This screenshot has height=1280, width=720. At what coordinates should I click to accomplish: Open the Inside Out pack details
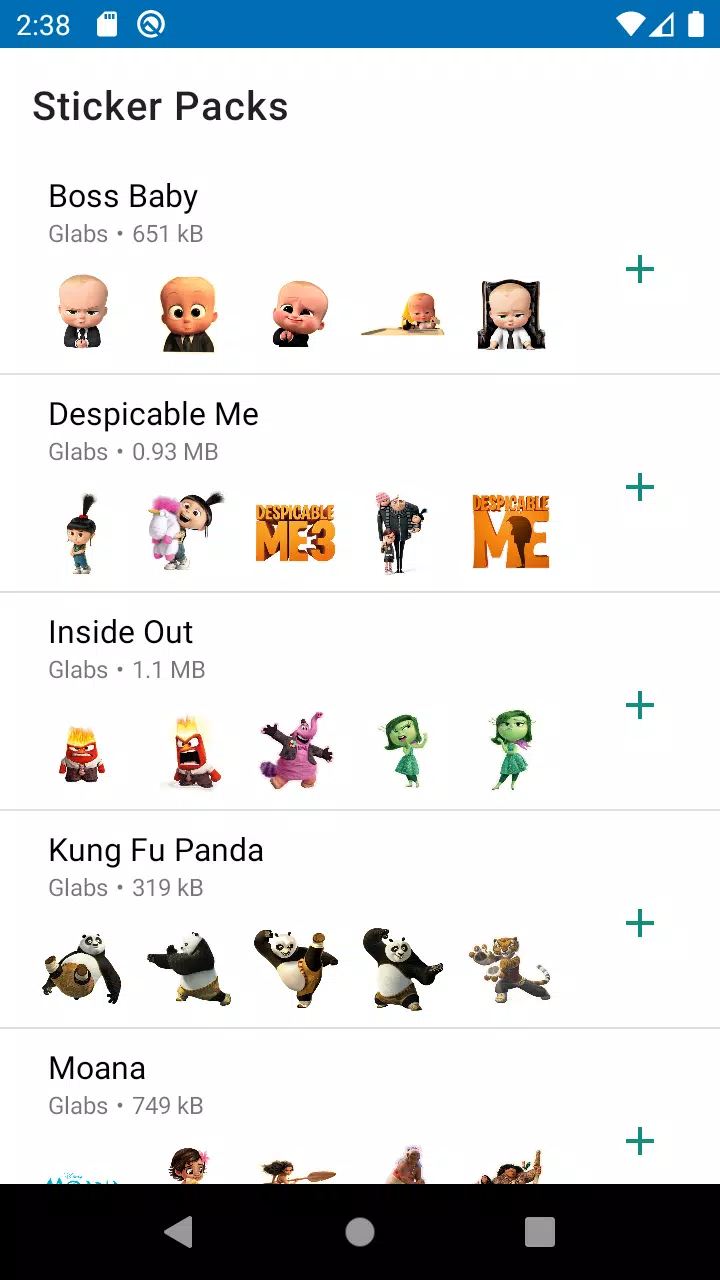coord(120,632)
